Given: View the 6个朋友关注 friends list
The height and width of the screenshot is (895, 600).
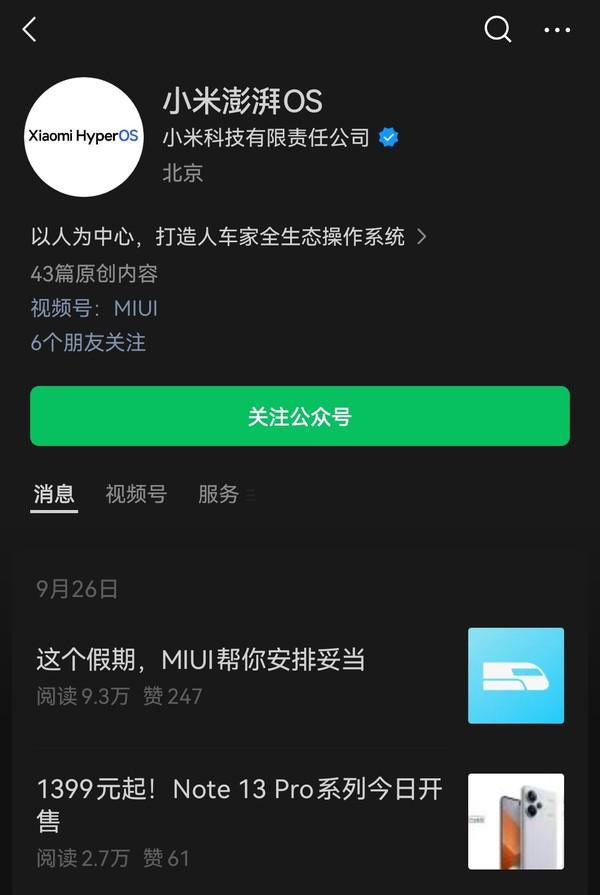Looking at the screenshot, I should coord(88,342).
